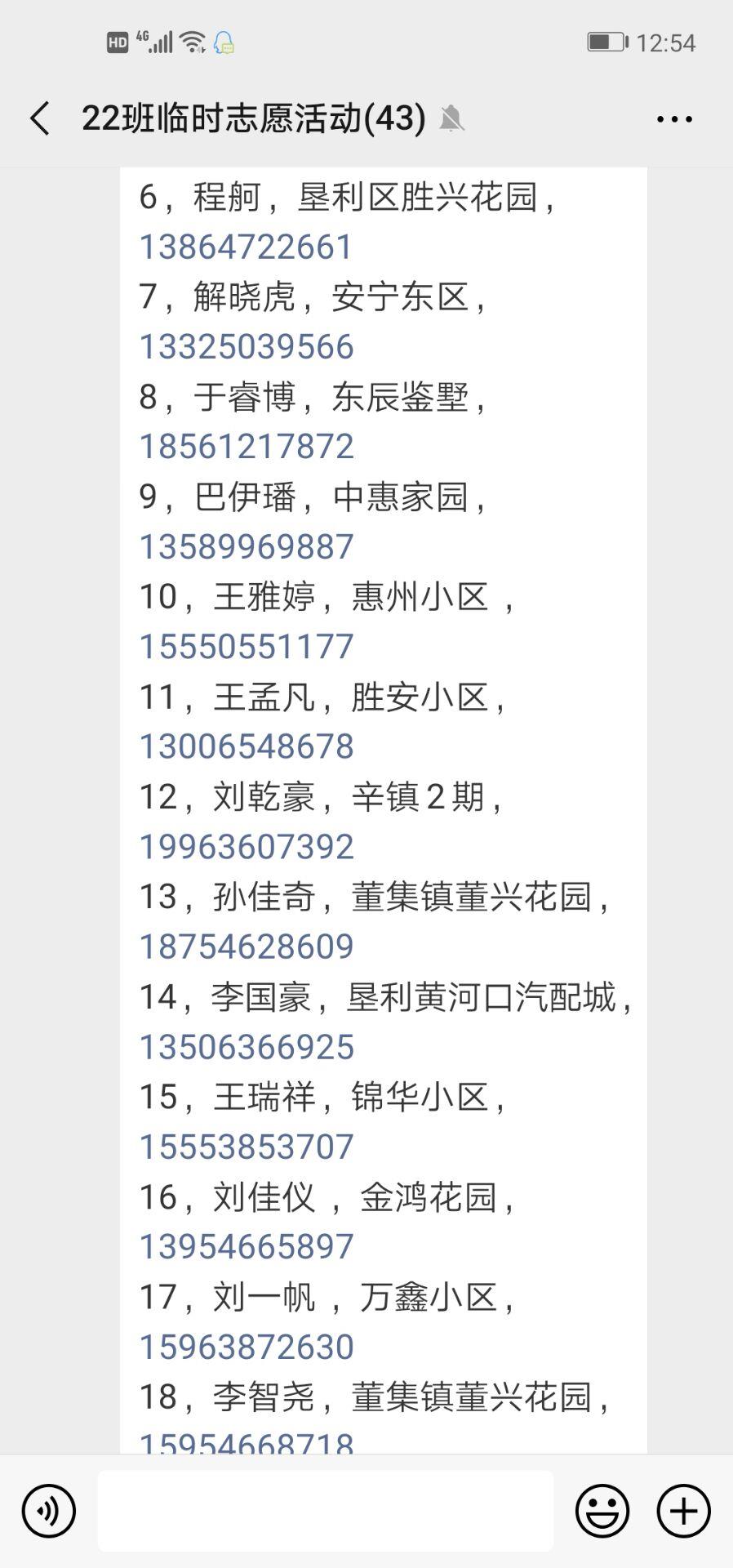Tap phone number 13954665897
This screenshot has width=733, height=1568.
tap(247, 1246)
